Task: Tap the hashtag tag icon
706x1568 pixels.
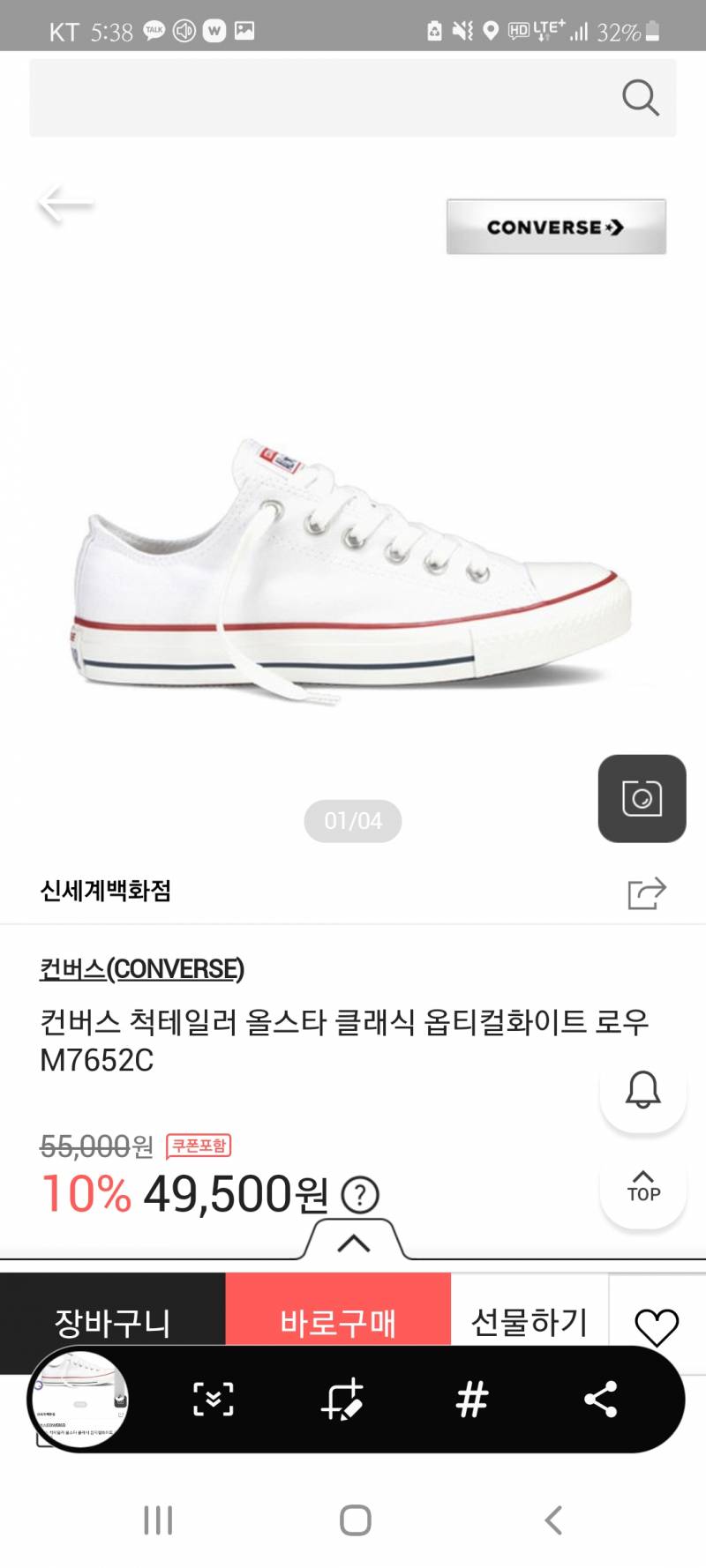Action: pyautogui.click(x=473, y=1398)
